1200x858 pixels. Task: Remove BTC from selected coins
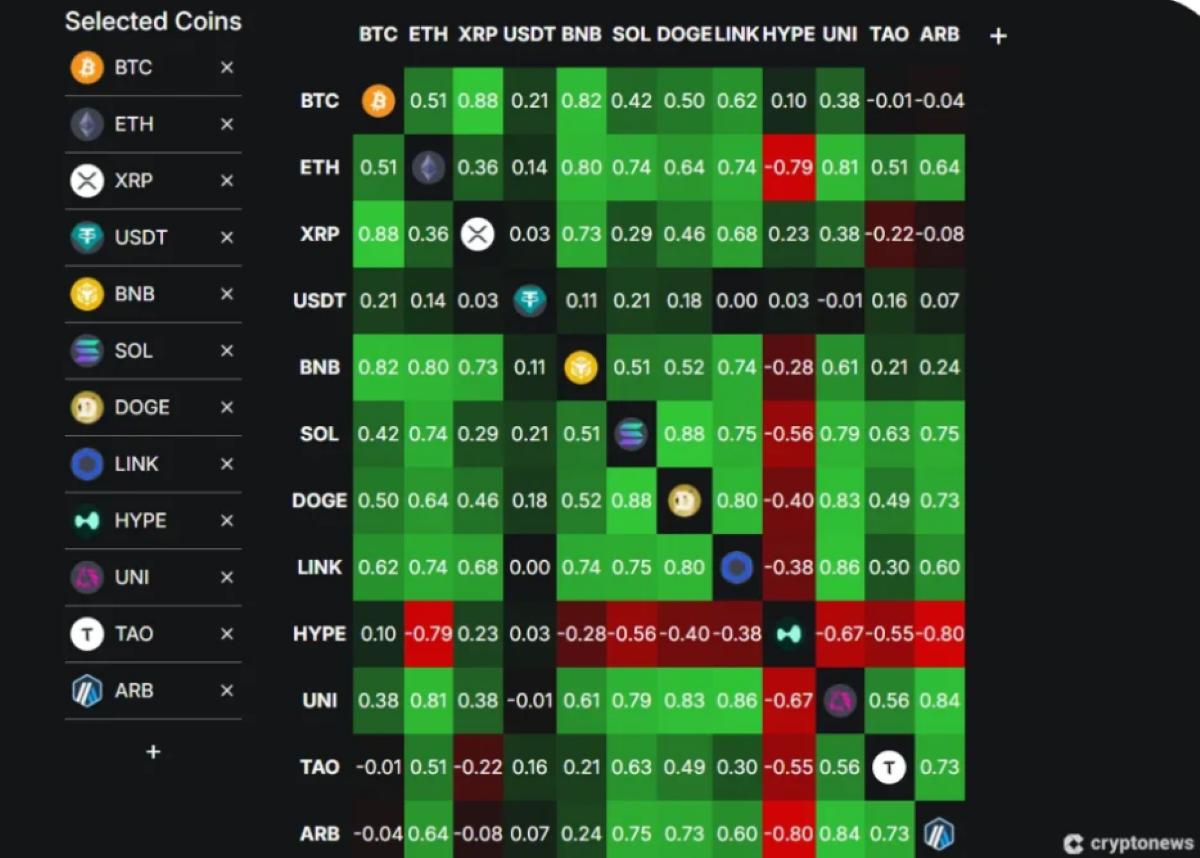pos(227,67)
